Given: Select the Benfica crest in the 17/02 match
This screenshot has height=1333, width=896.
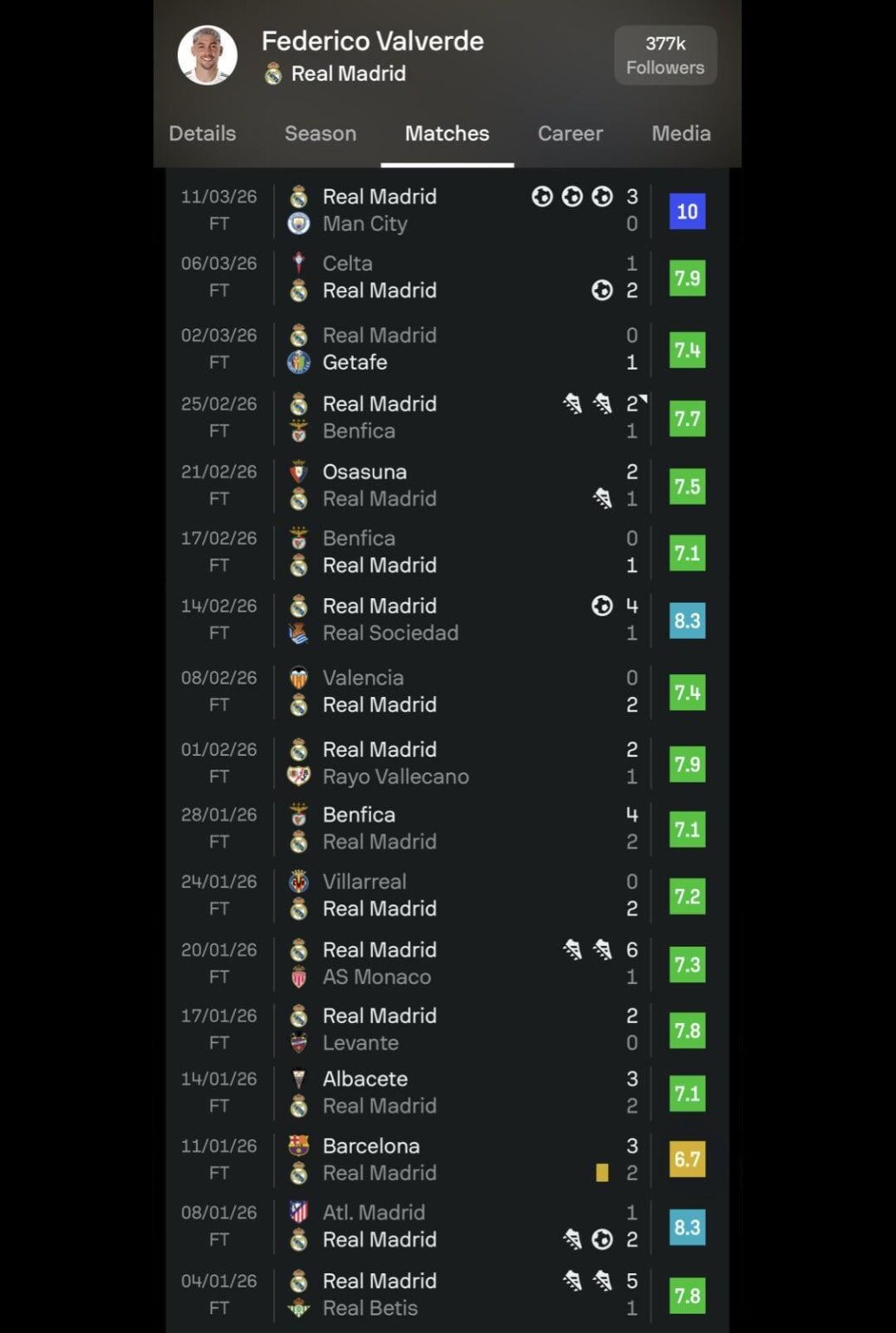Looking at the screenshot, I should pos(300,538).
